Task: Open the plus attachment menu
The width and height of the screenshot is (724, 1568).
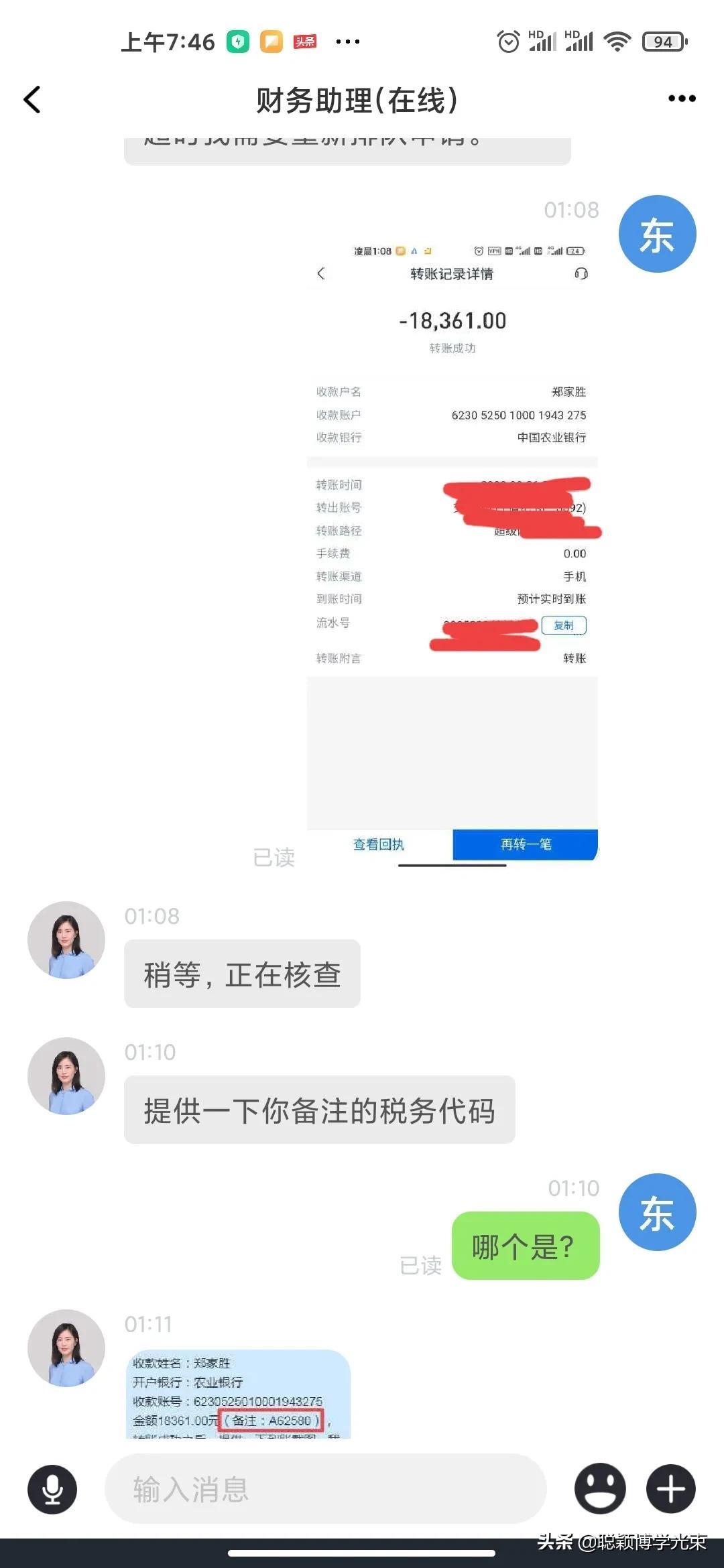Action: pyautogui.click(x=671, y=1489)
